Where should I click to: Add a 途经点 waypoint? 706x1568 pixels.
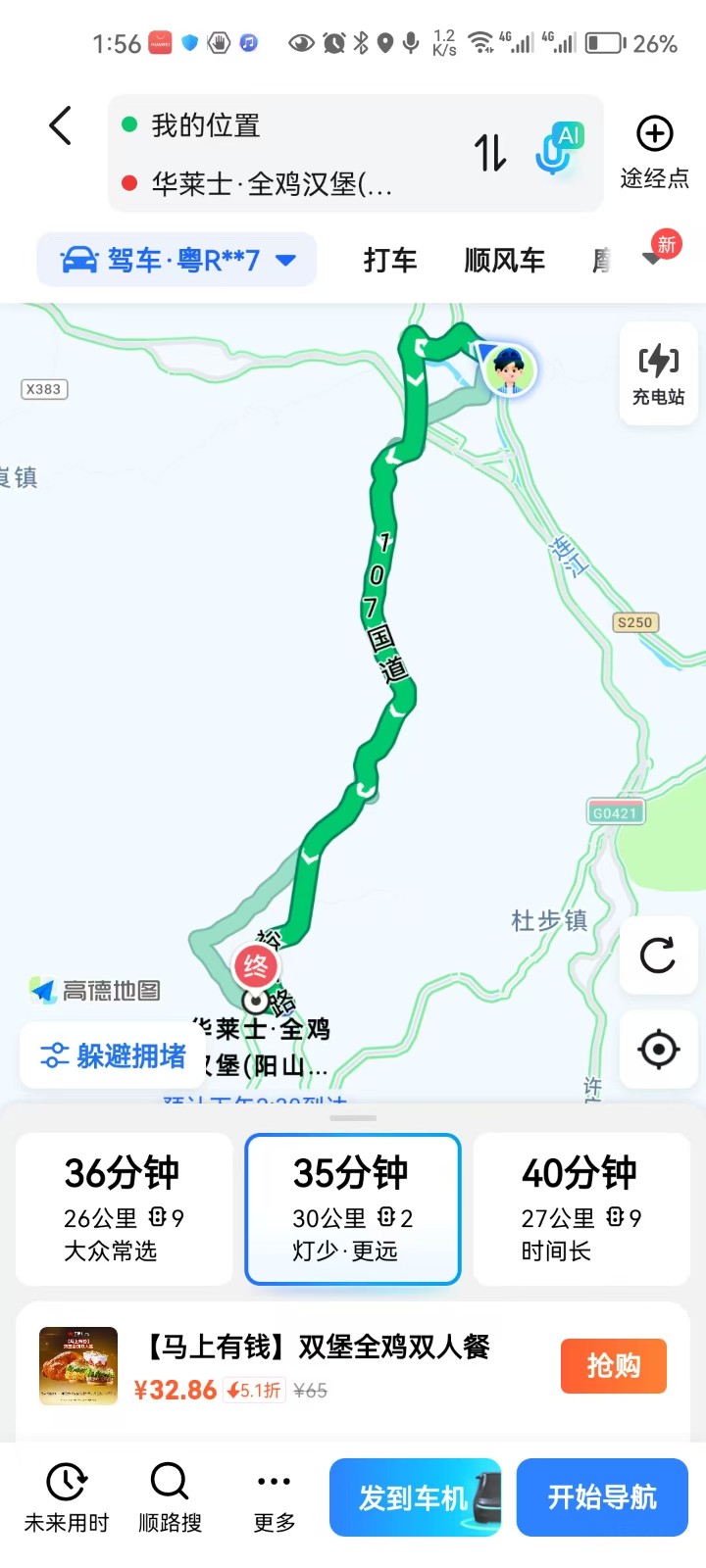pos(654,152)
